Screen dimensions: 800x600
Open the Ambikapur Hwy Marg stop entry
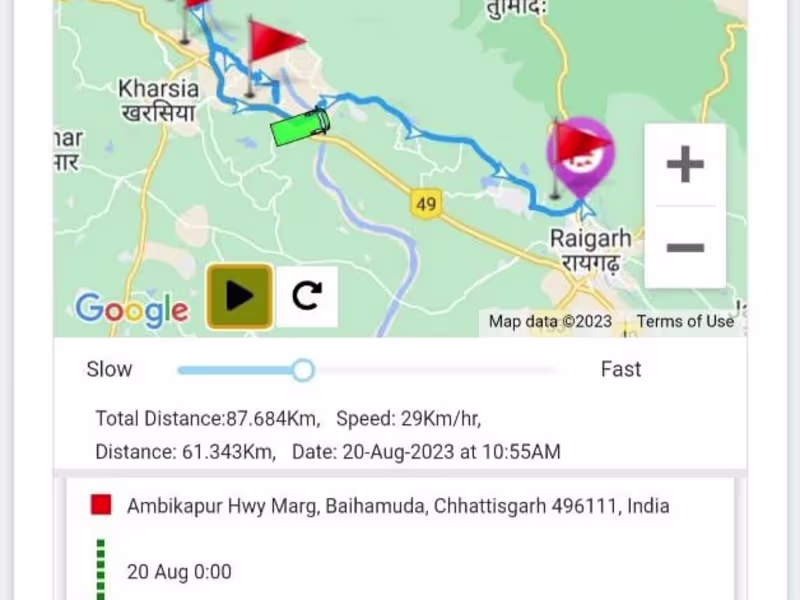[398, 506]
